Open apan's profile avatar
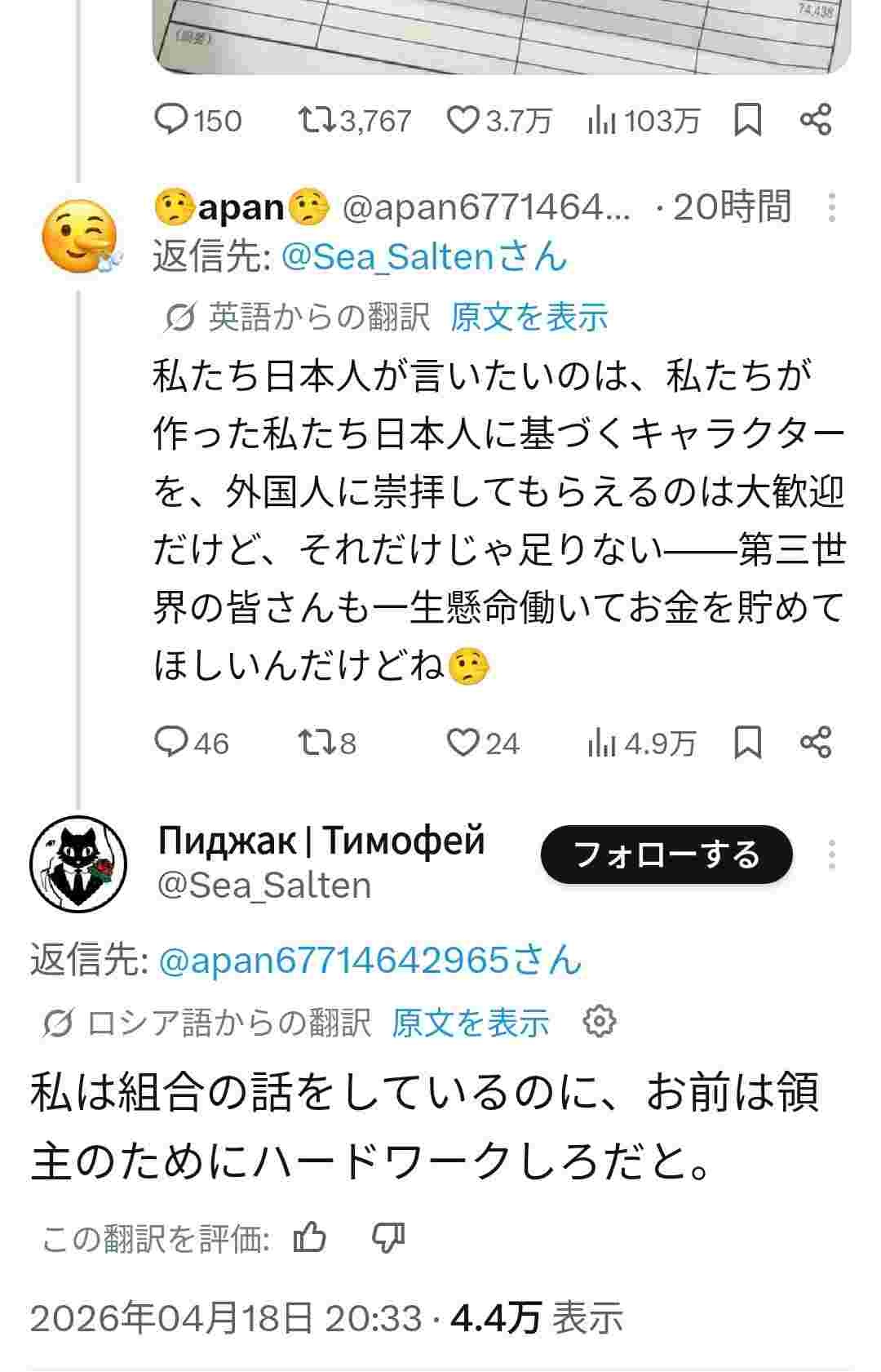 click(x=79, y=237)
